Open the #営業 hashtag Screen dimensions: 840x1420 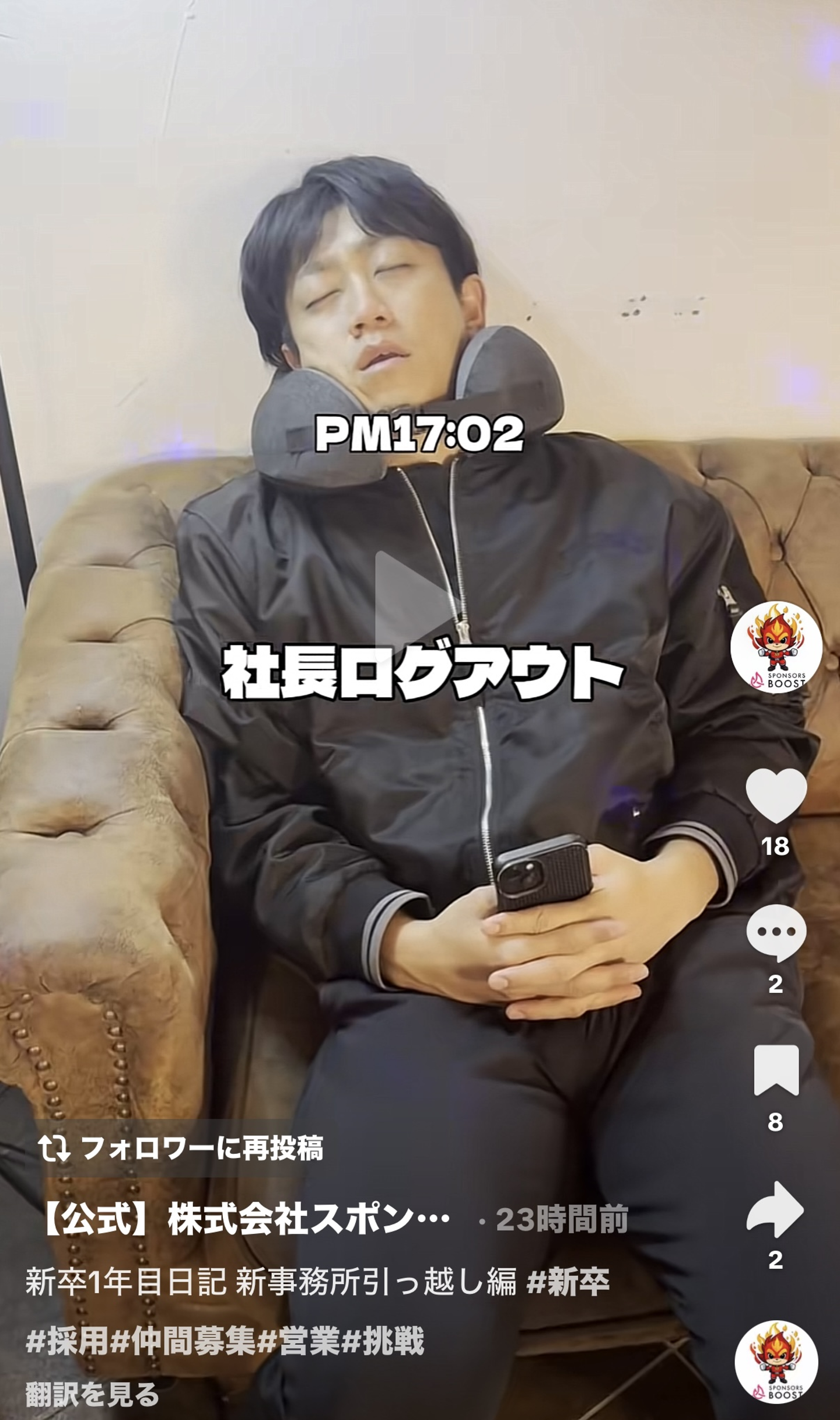(298, 1341)
